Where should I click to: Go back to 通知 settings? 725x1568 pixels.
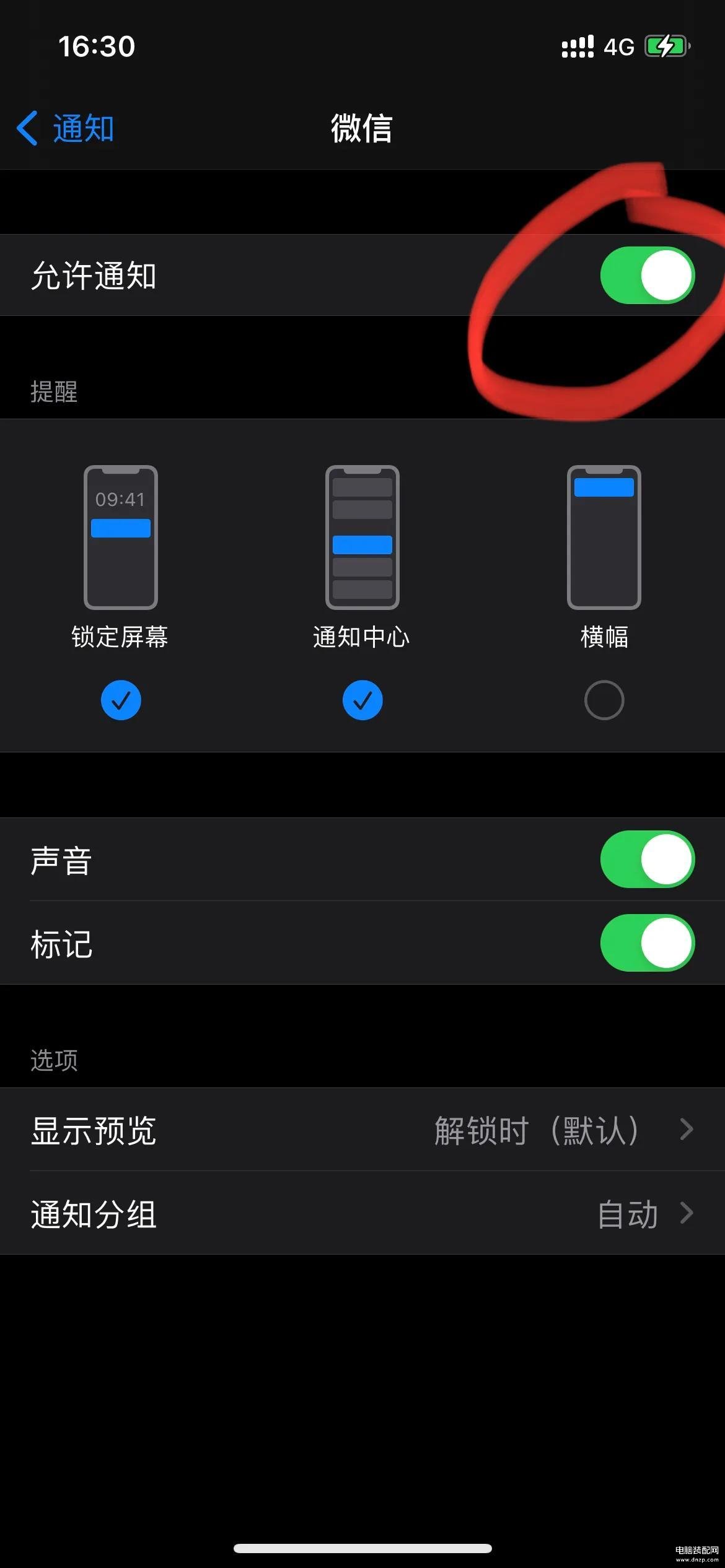(65, 129)
